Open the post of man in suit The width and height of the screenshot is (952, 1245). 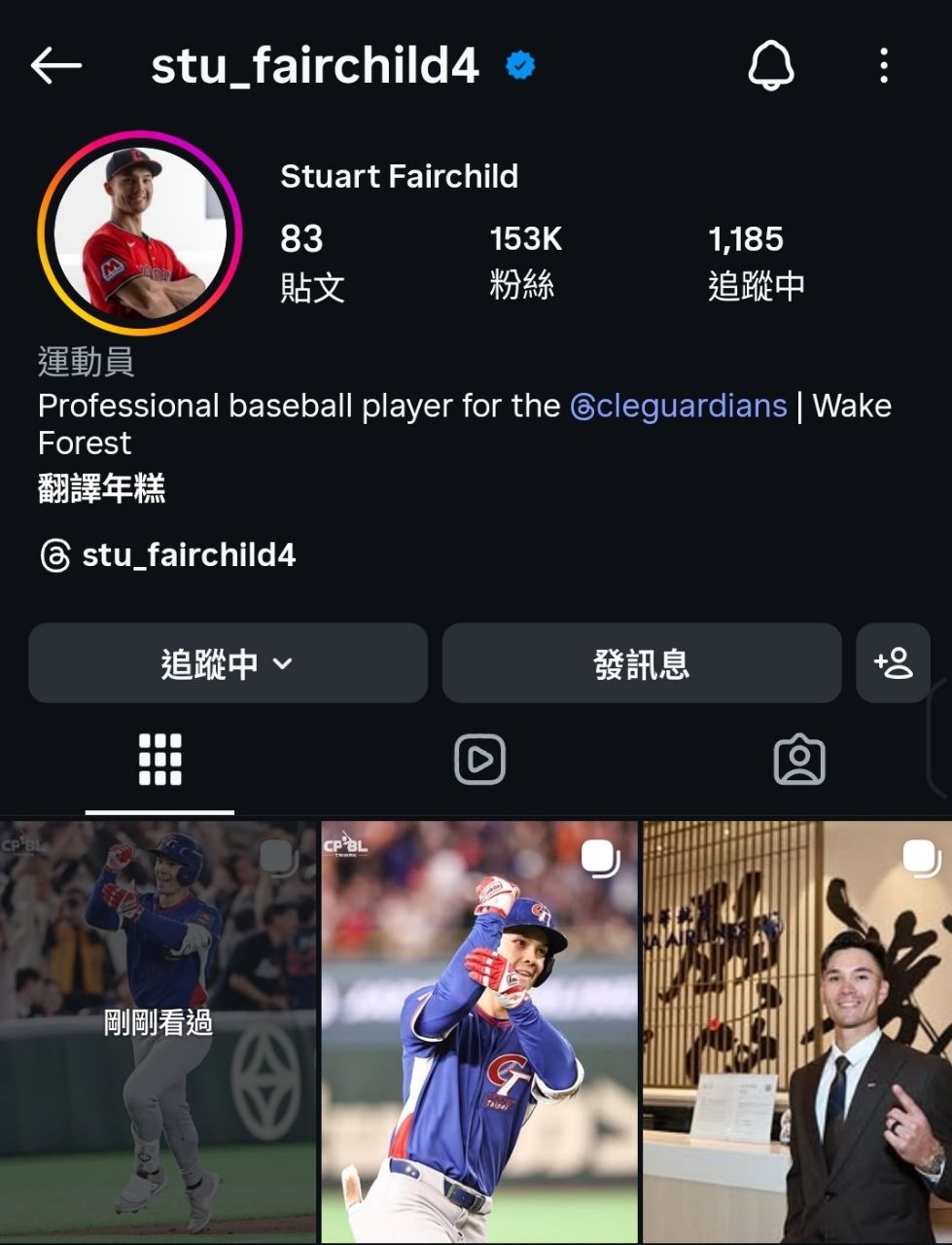click(x=797, y=1031)
